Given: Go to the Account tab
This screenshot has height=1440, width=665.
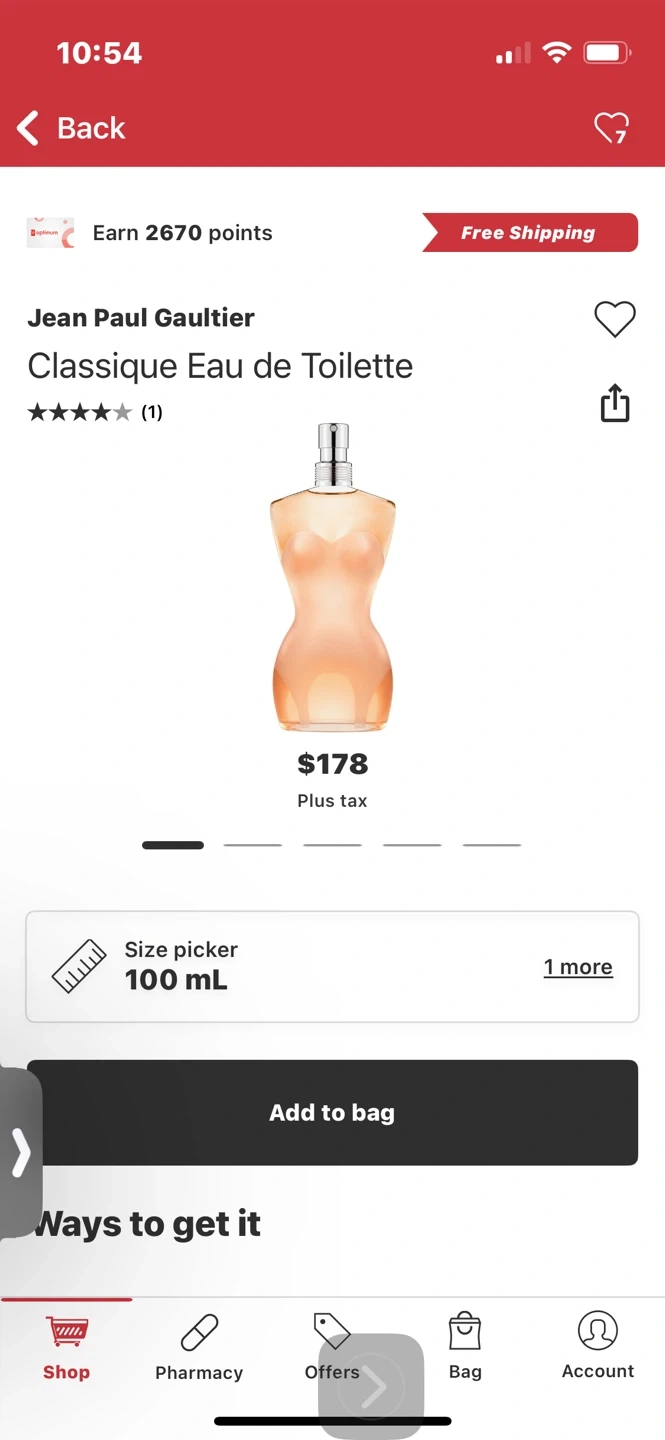Looking at the screenshot, I should pyautogui.click(x=598, y=1347).
